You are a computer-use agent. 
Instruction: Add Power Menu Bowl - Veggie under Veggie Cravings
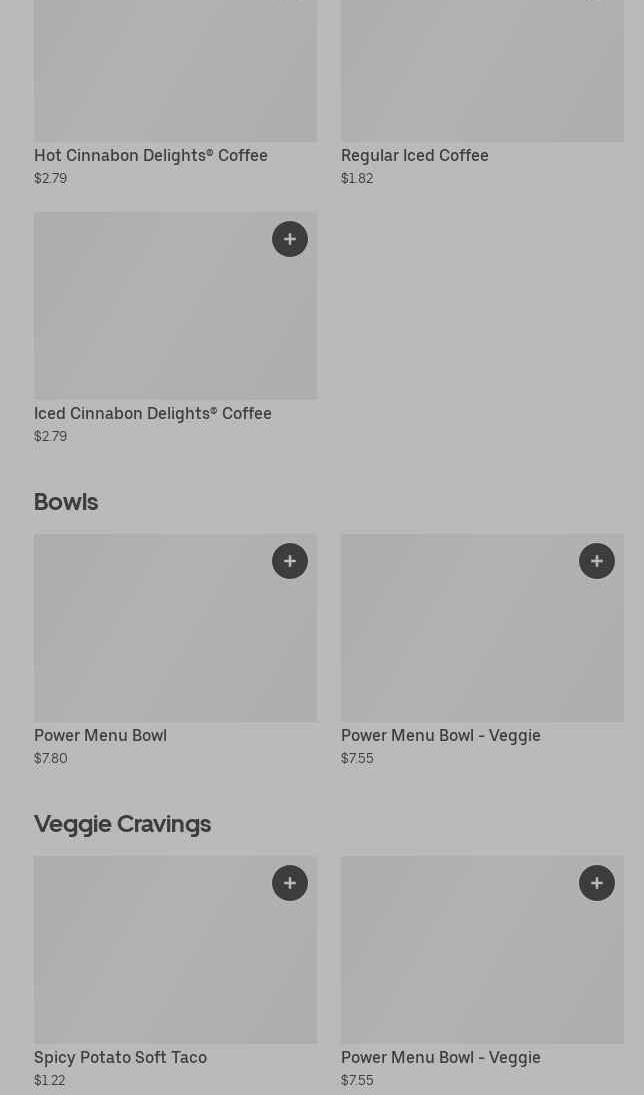(x=597, y=883)
